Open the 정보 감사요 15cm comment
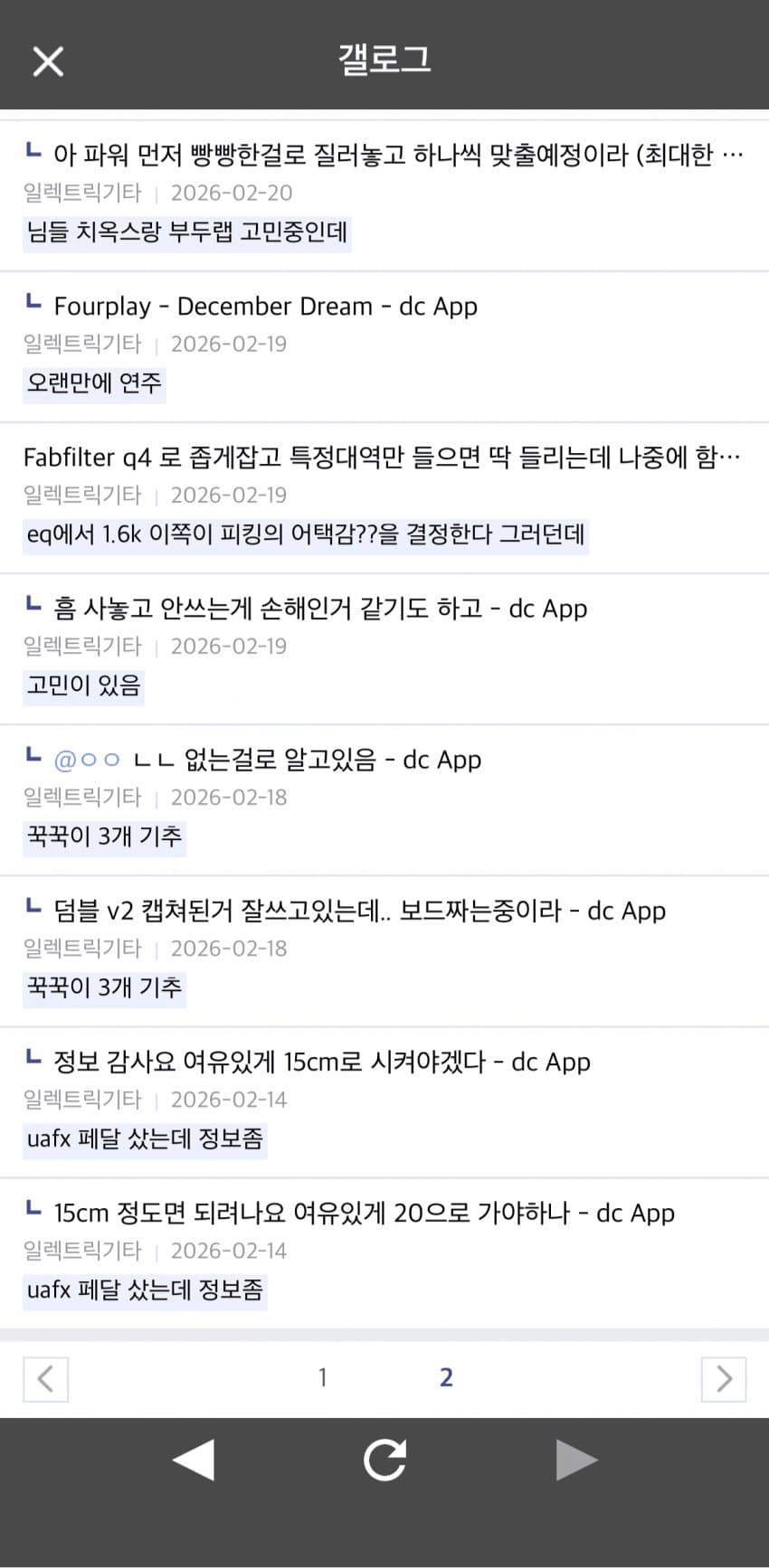Viewport: 769px width, 1568px height. [322, 1062]
